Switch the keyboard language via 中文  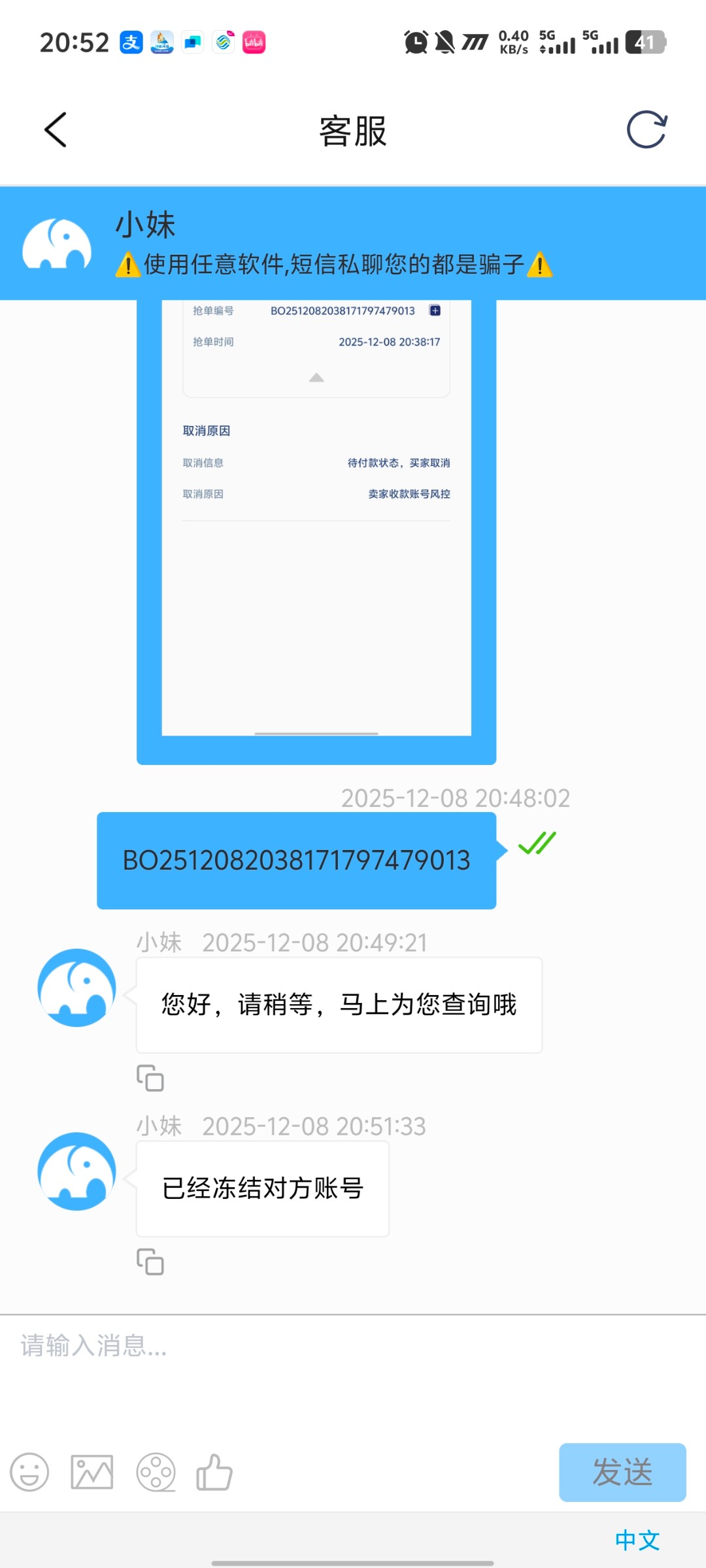pyautogui.click(x=637, y=1540)
